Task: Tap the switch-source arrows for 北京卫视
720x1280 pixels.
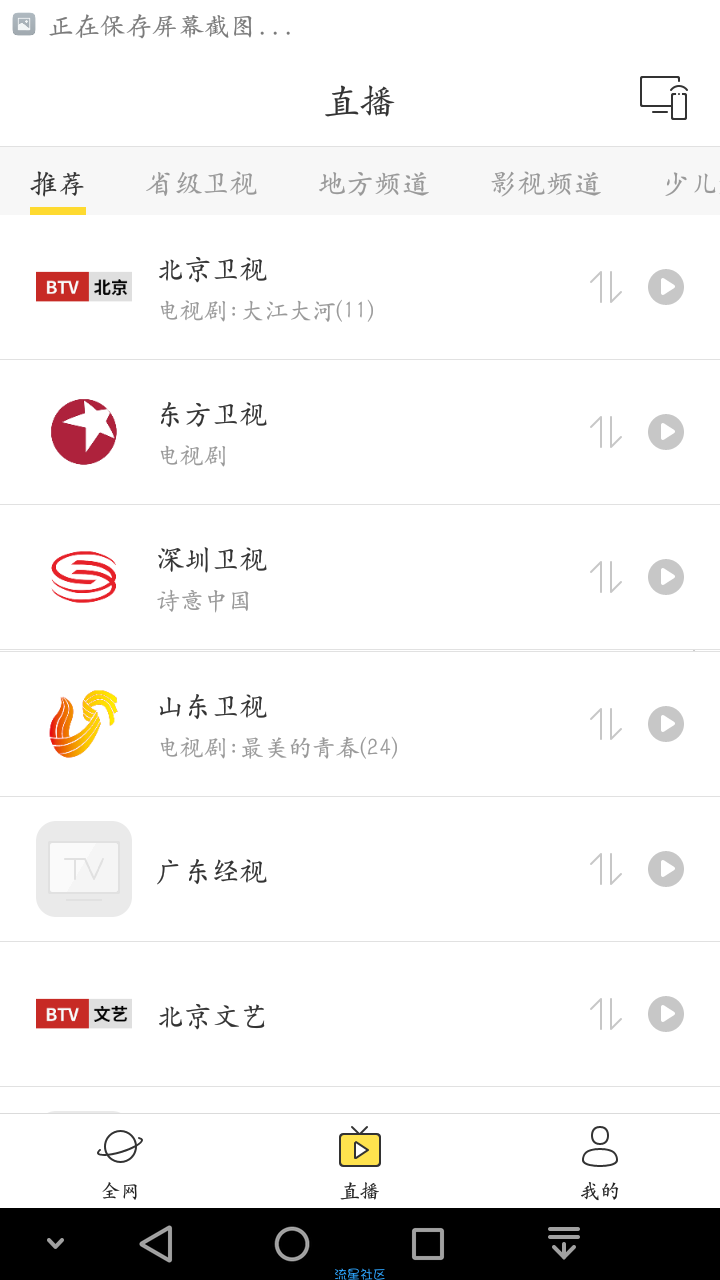Action: [606, 287]
